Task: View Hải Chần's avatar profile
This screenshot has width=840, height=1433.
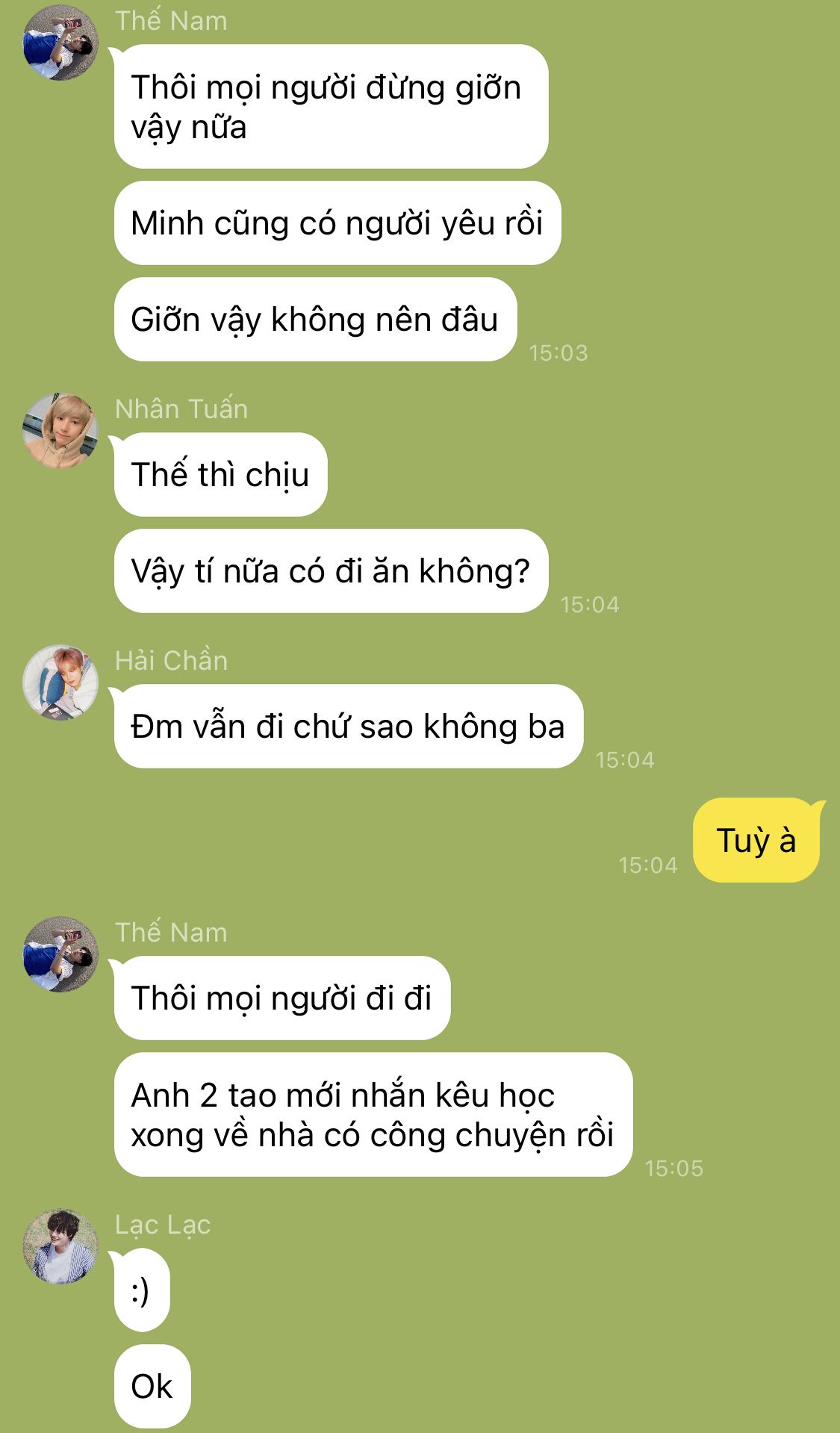Action: pos(60,683)
